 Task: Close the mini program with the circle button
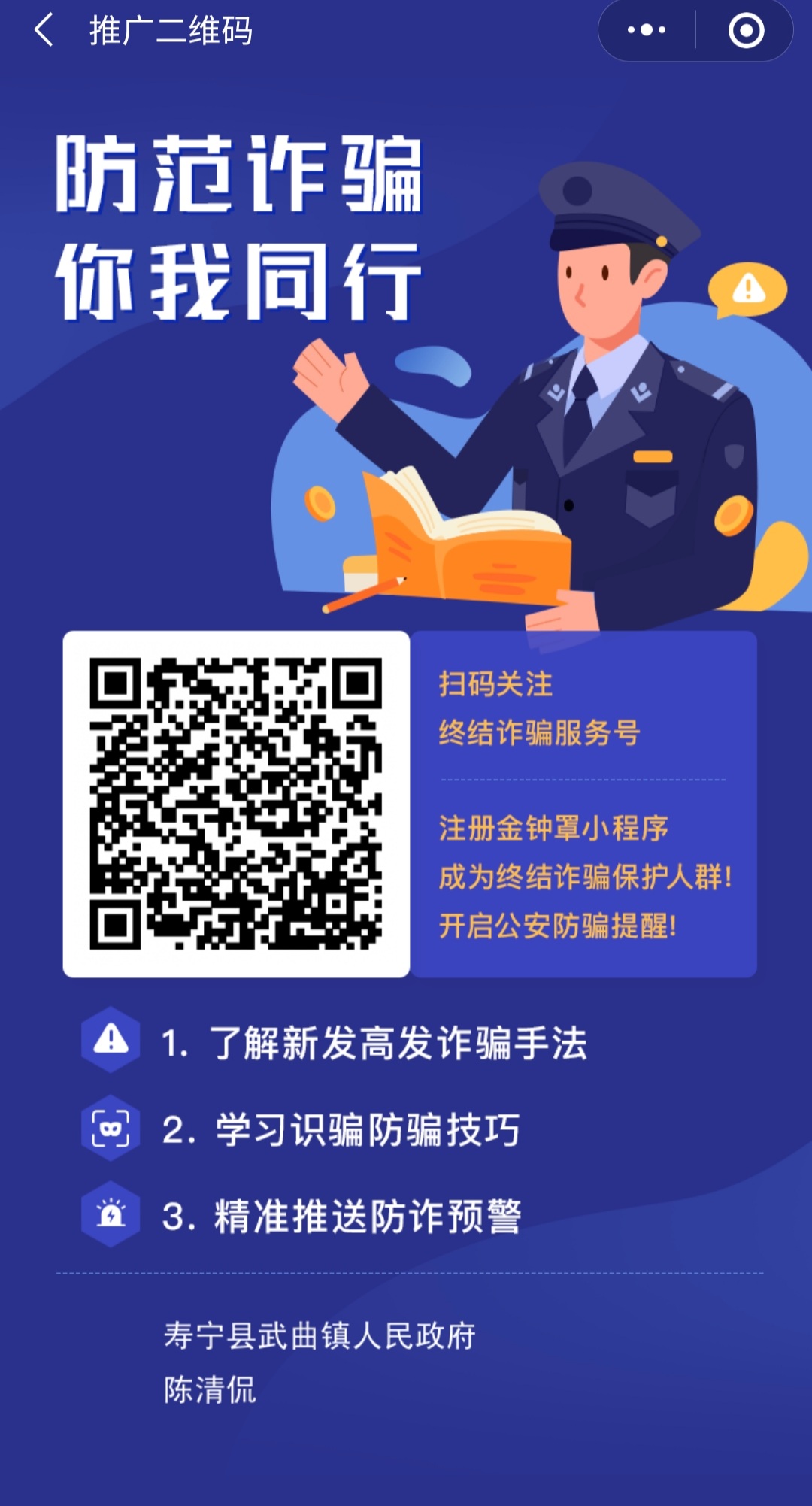pos(745,30)
